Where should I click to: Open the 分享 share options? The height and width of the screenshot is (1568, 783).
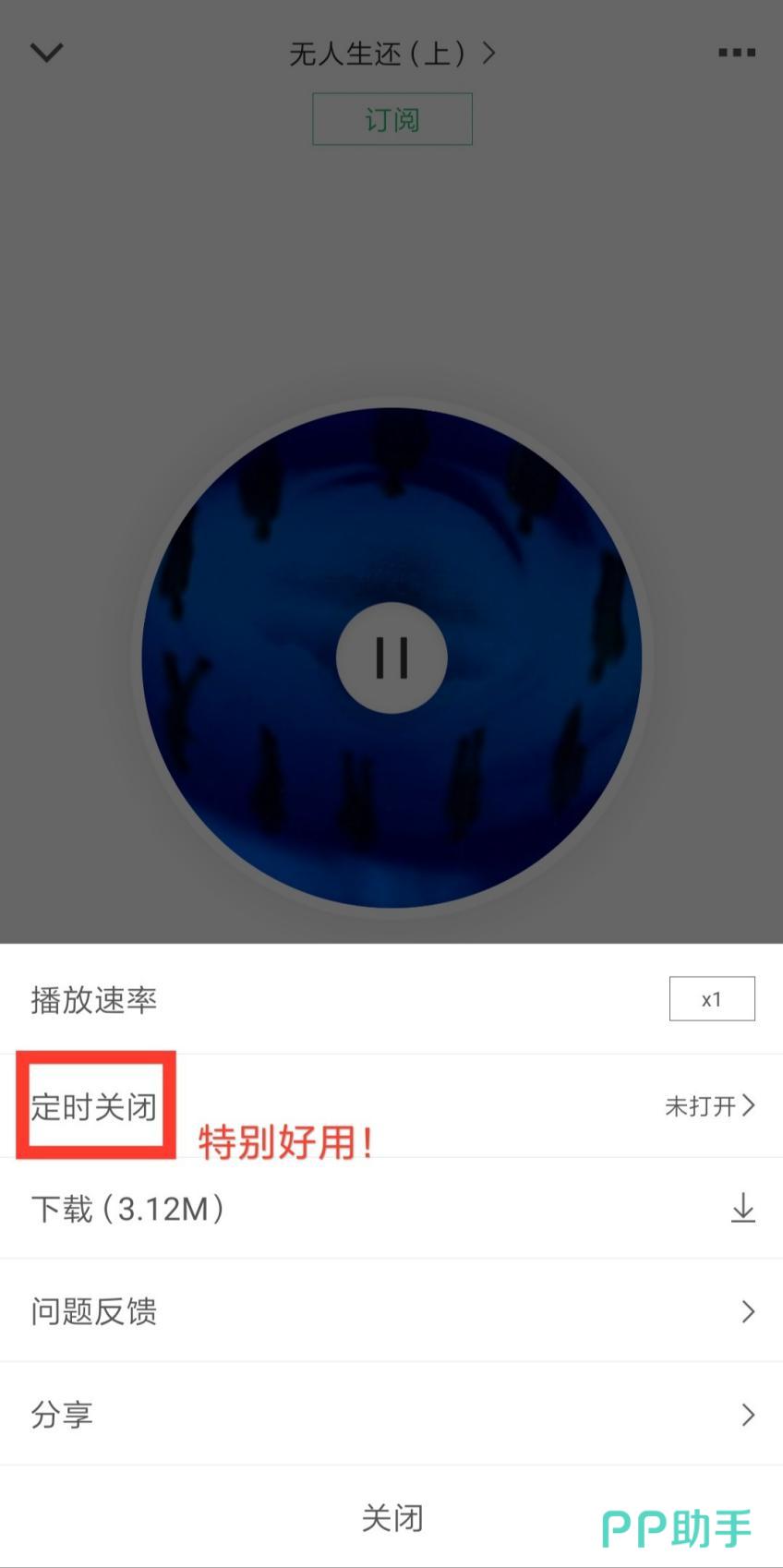pos(391,1415)
